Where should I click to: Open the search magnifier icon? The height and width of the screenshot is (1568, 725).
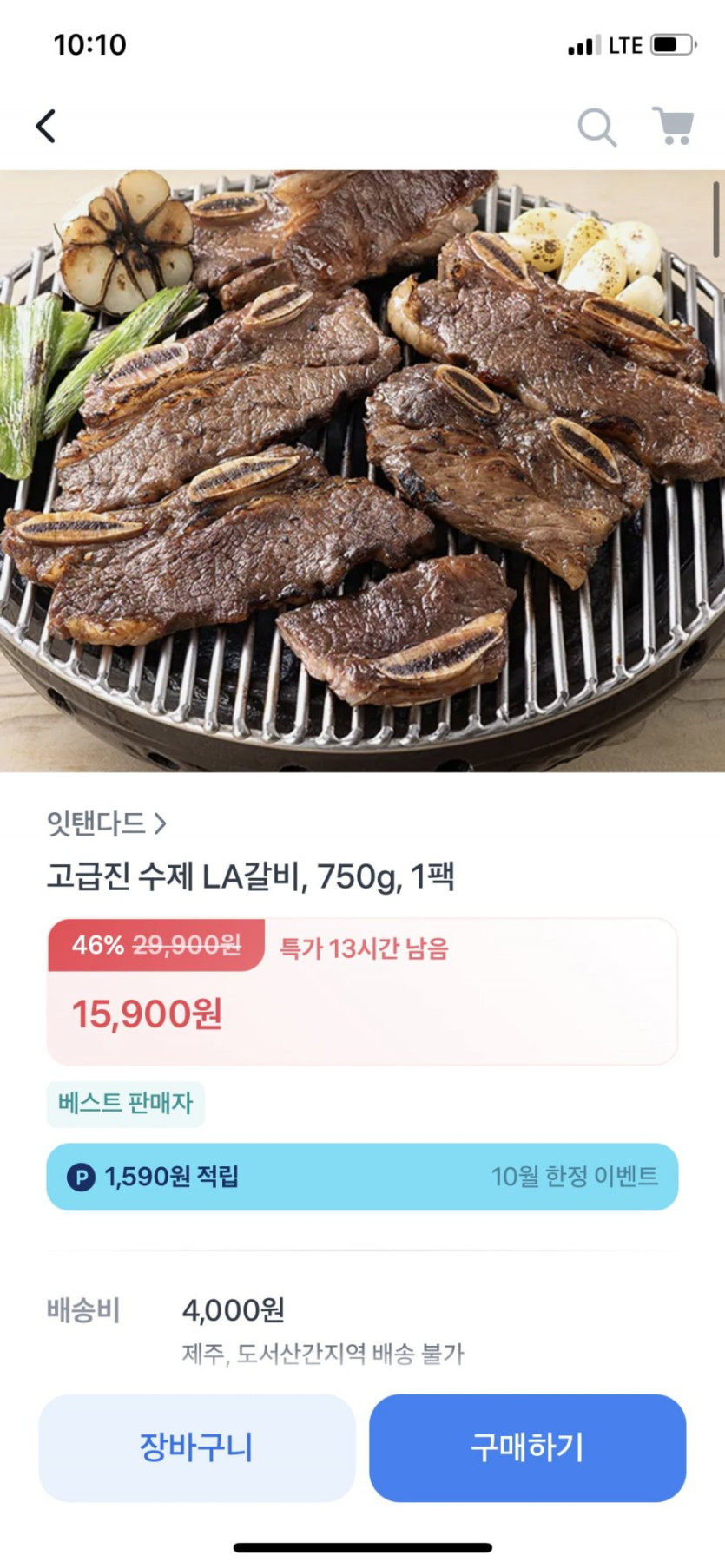click(596, 128)
